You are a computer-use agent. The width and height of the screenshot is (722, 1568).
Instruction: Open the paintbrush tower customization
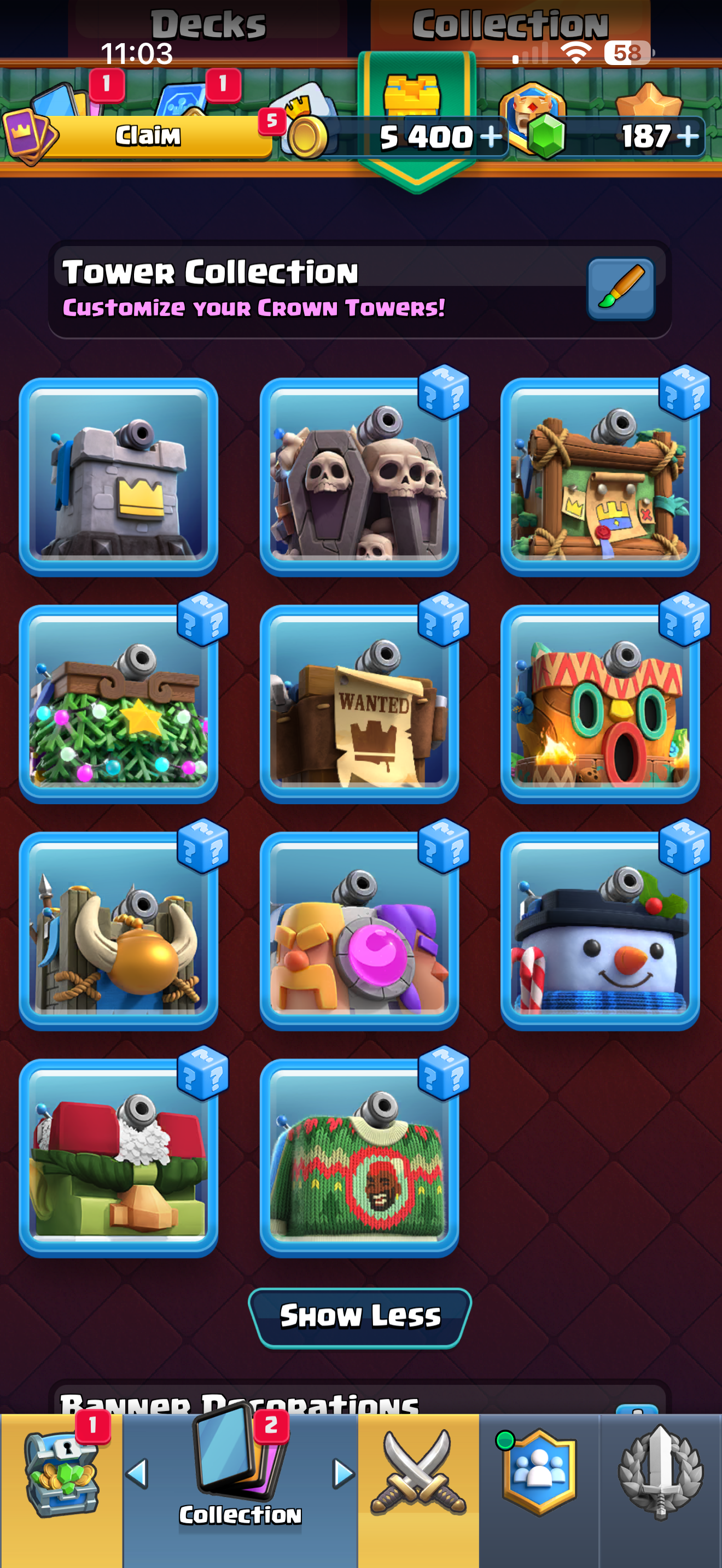(x=620, y=289)
